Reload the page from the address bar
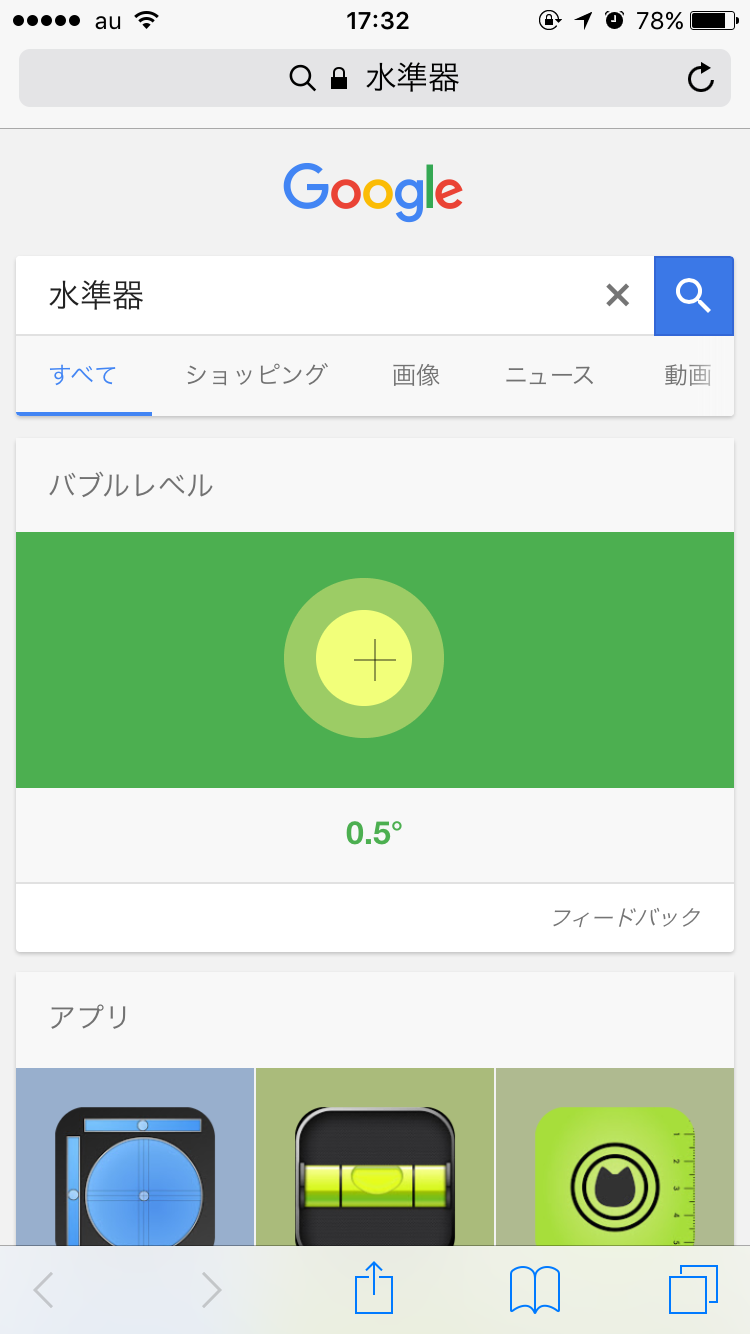Viewport: 750px width, 1334px height. [701, 78]
